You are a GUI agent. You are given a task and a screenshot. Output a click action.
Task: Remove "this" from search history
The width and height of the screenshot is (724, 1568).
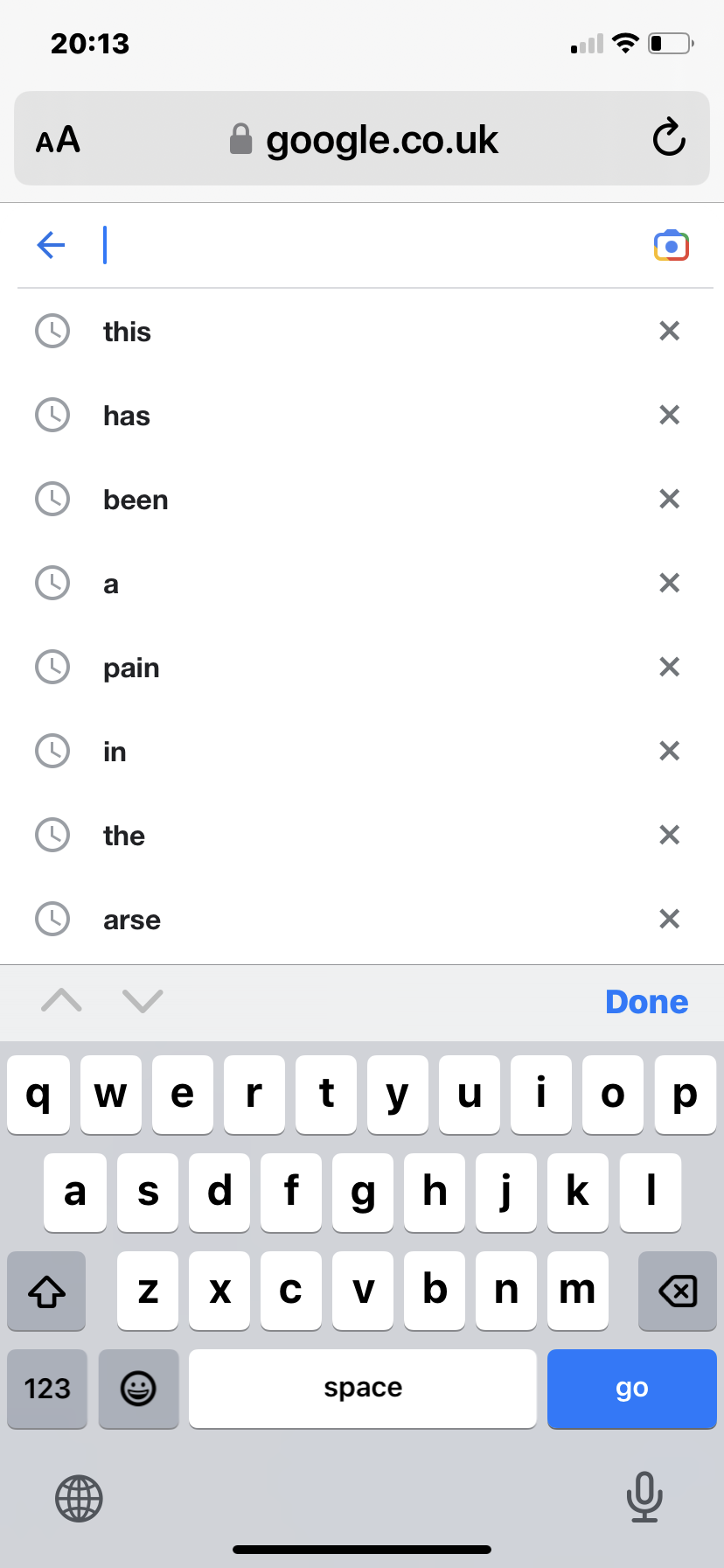tap(669, 331)
